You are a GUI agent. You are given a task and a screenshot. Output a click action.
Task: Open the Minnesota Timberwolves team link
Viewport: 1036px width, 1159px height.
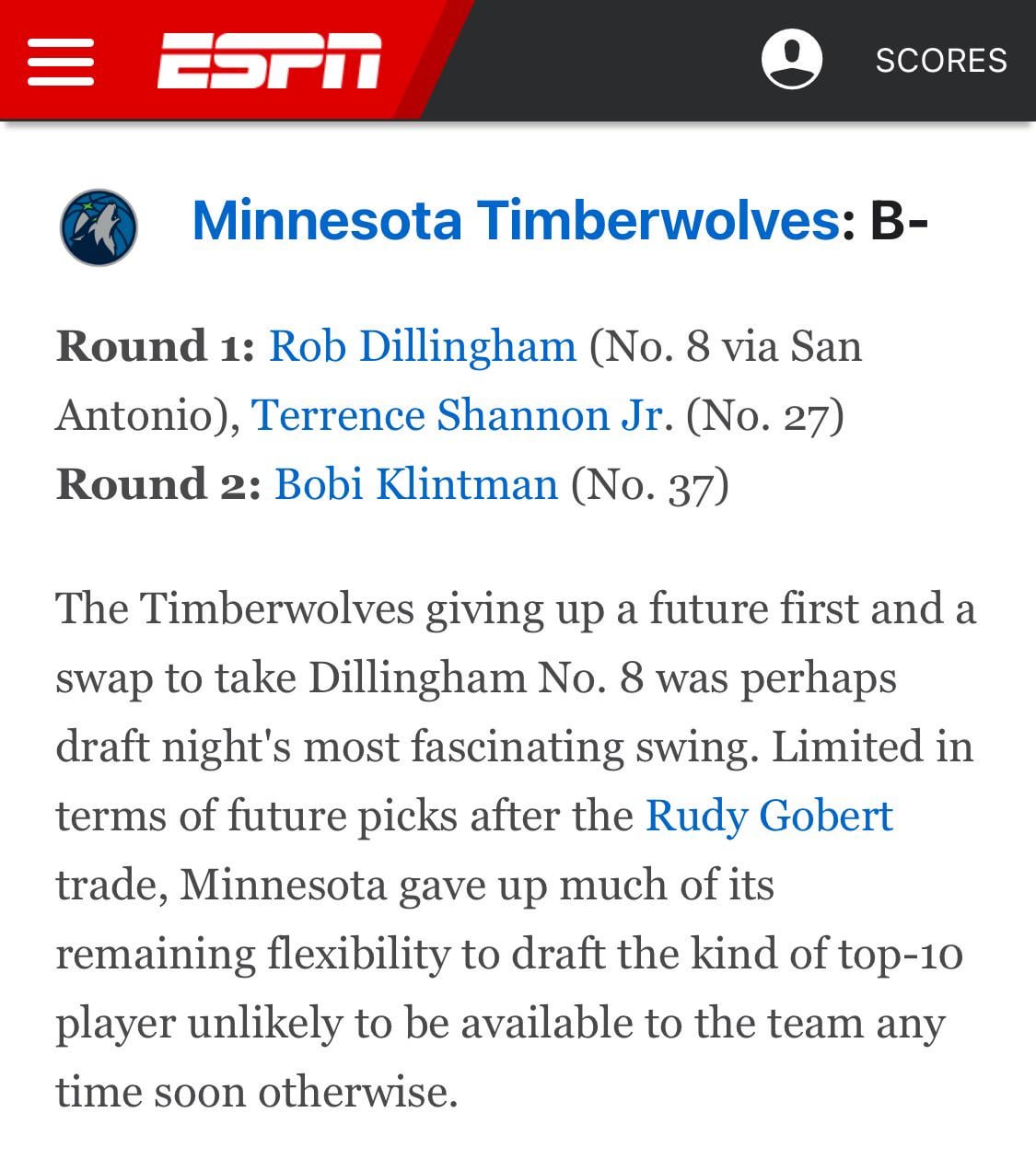click(515, 221)
